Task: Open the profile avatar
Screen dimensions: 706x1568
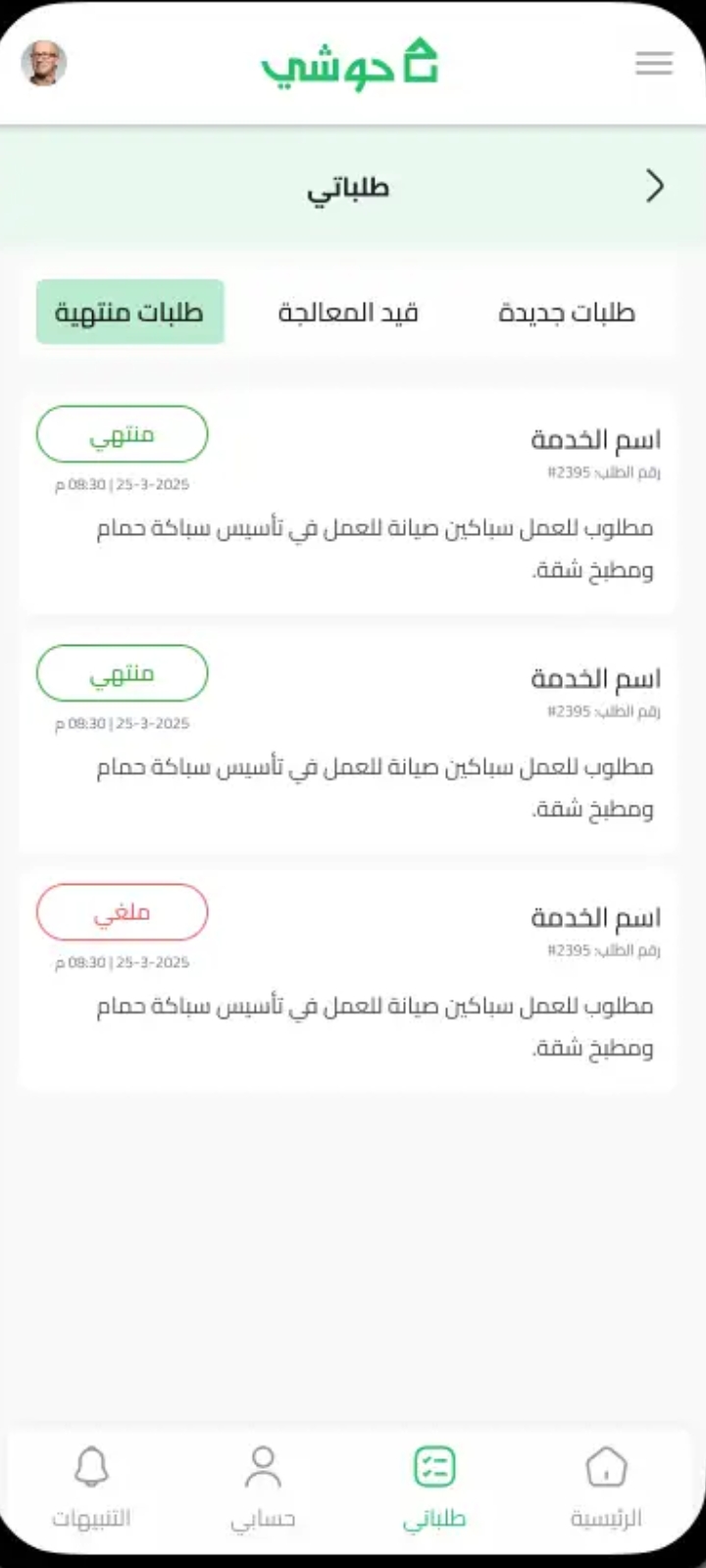Action: tap(43, 64)
